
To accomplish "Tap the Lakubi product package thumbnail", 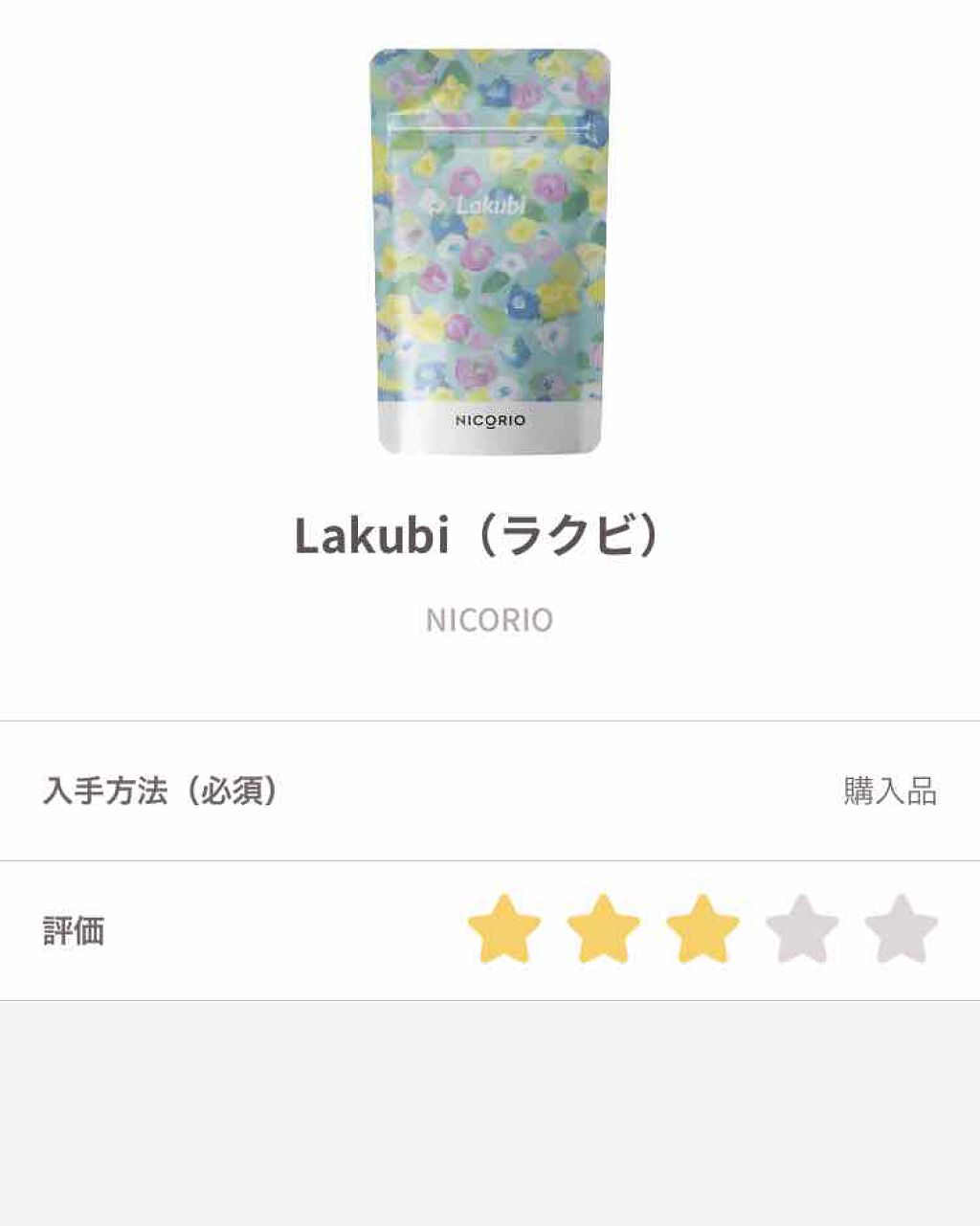I will point(490,244).
